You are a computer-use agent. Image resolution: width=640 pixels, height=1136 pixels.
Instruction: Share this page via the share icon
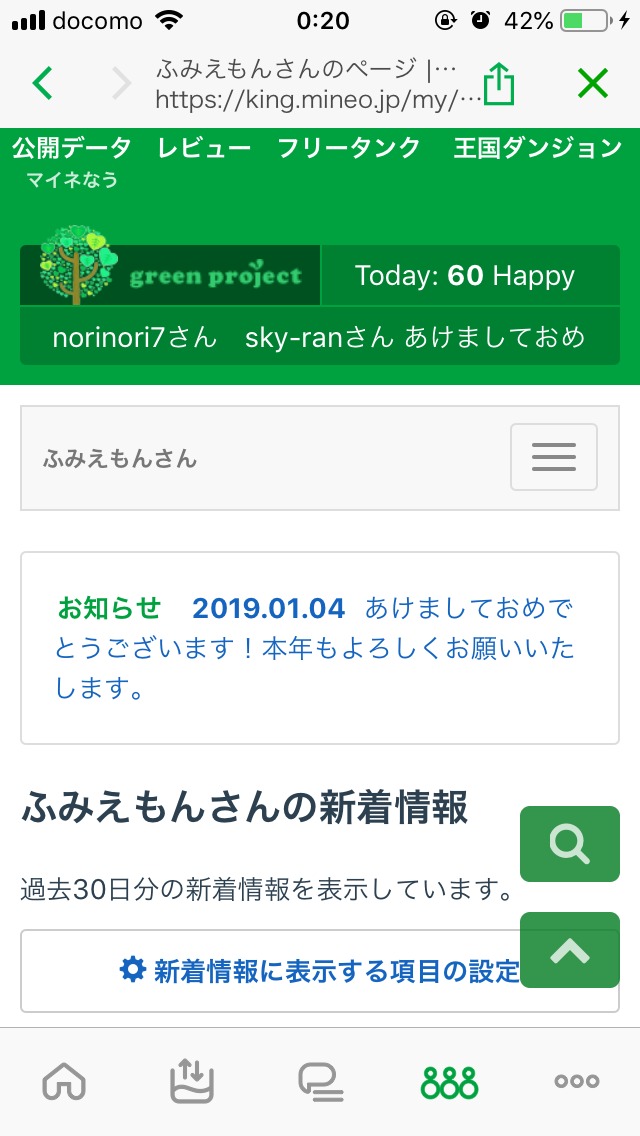pyautogui.click(x=497, y=84)
